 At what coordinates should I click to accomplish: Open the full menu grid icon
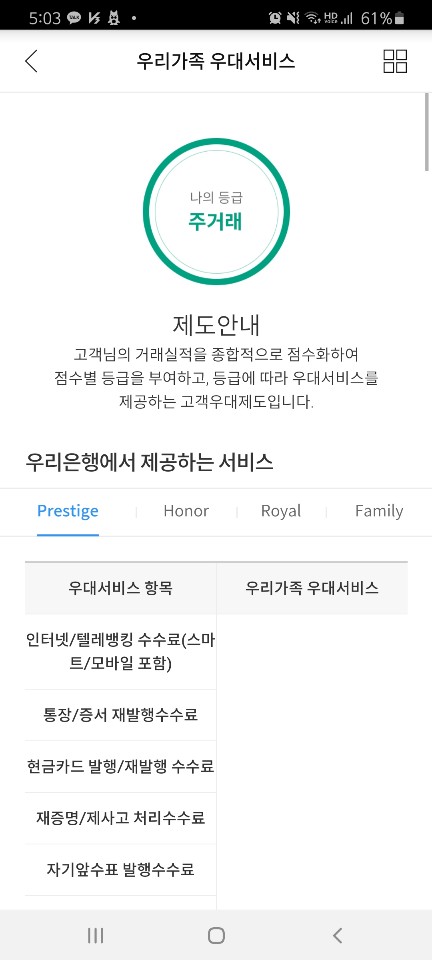(395, 61)
